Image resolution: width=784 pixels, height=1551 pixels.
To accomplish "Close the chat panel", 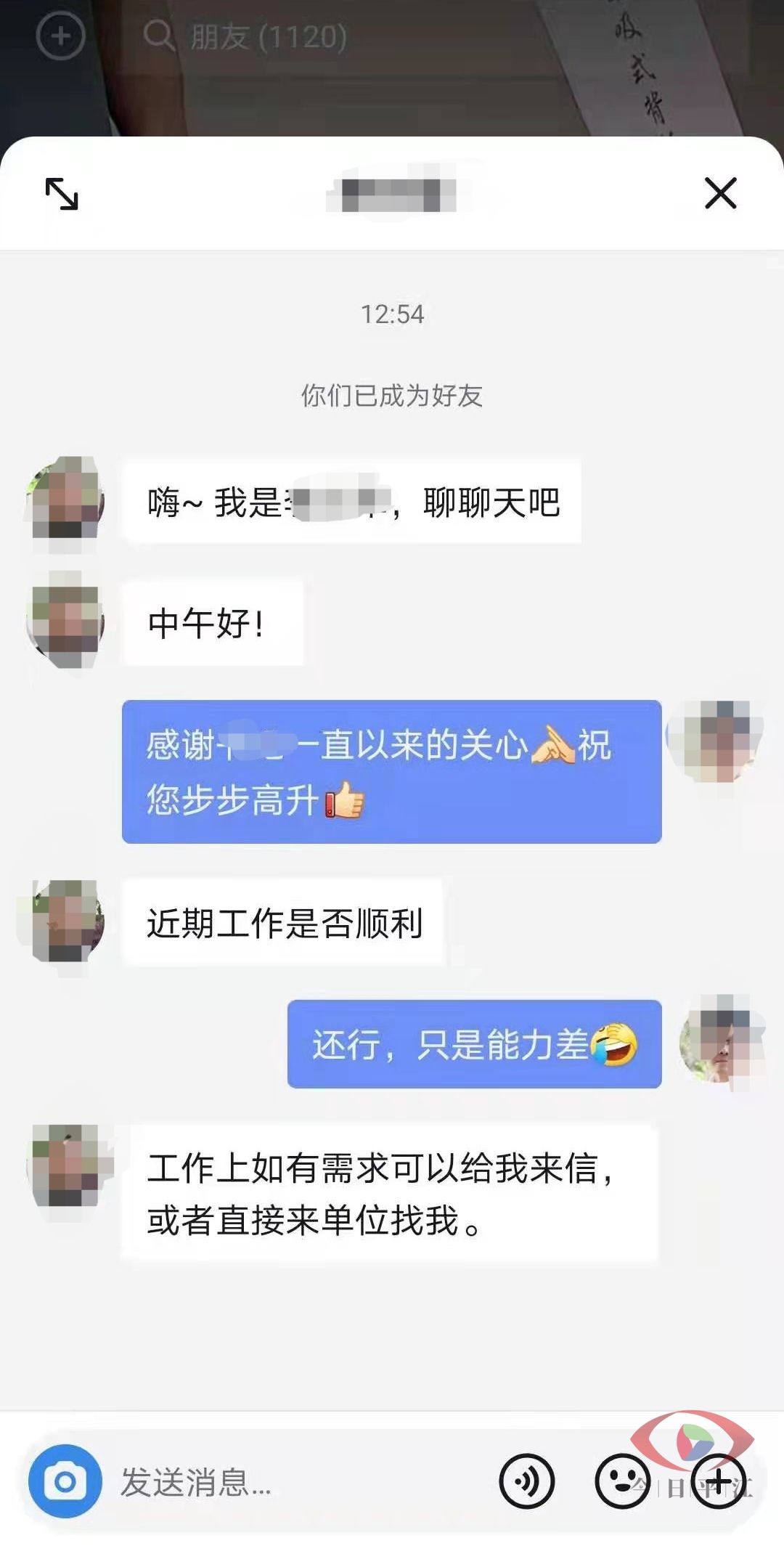I will tap(720, 193).
